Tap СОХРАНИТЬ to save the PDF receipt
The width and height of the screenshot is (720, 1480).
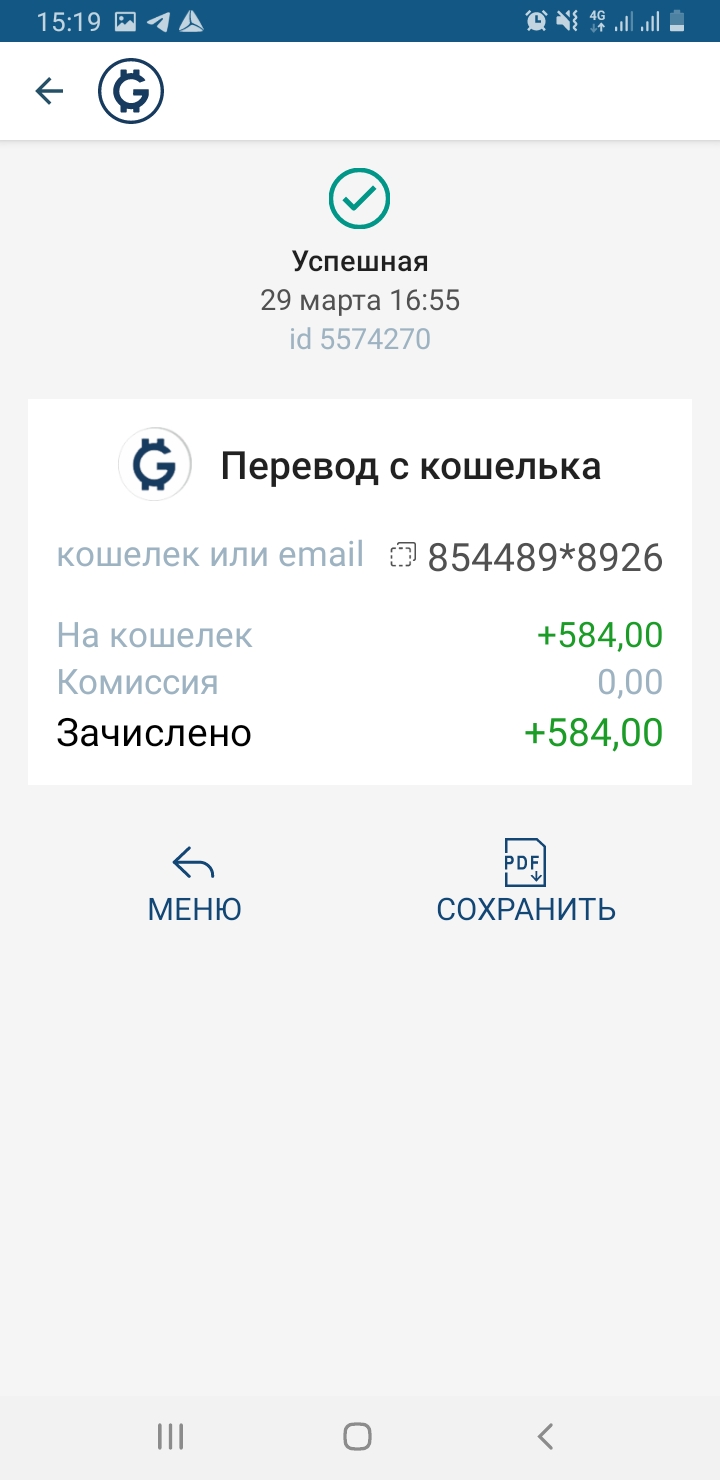click(x=525, y=883)
